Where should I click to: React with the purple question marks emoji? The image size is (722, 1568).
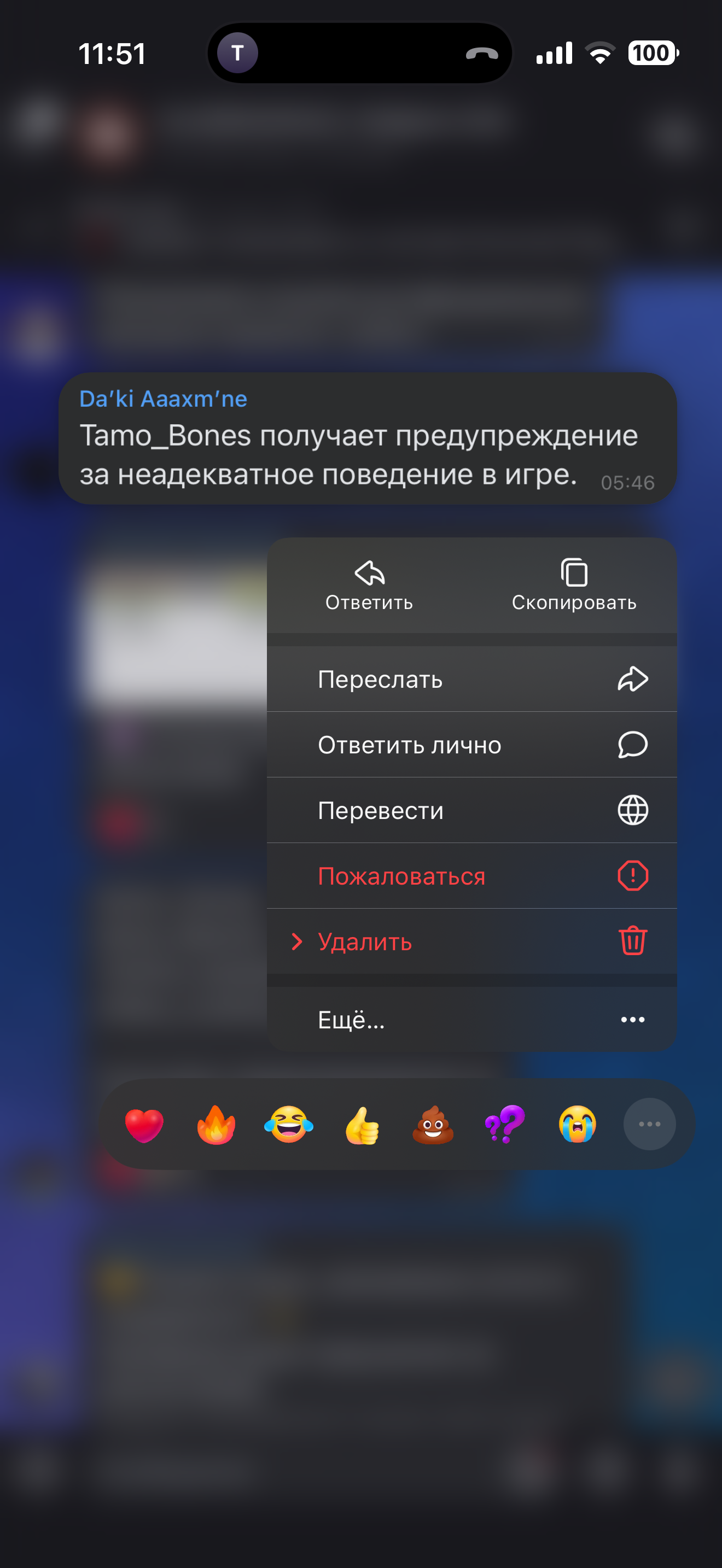point(505,1124)
